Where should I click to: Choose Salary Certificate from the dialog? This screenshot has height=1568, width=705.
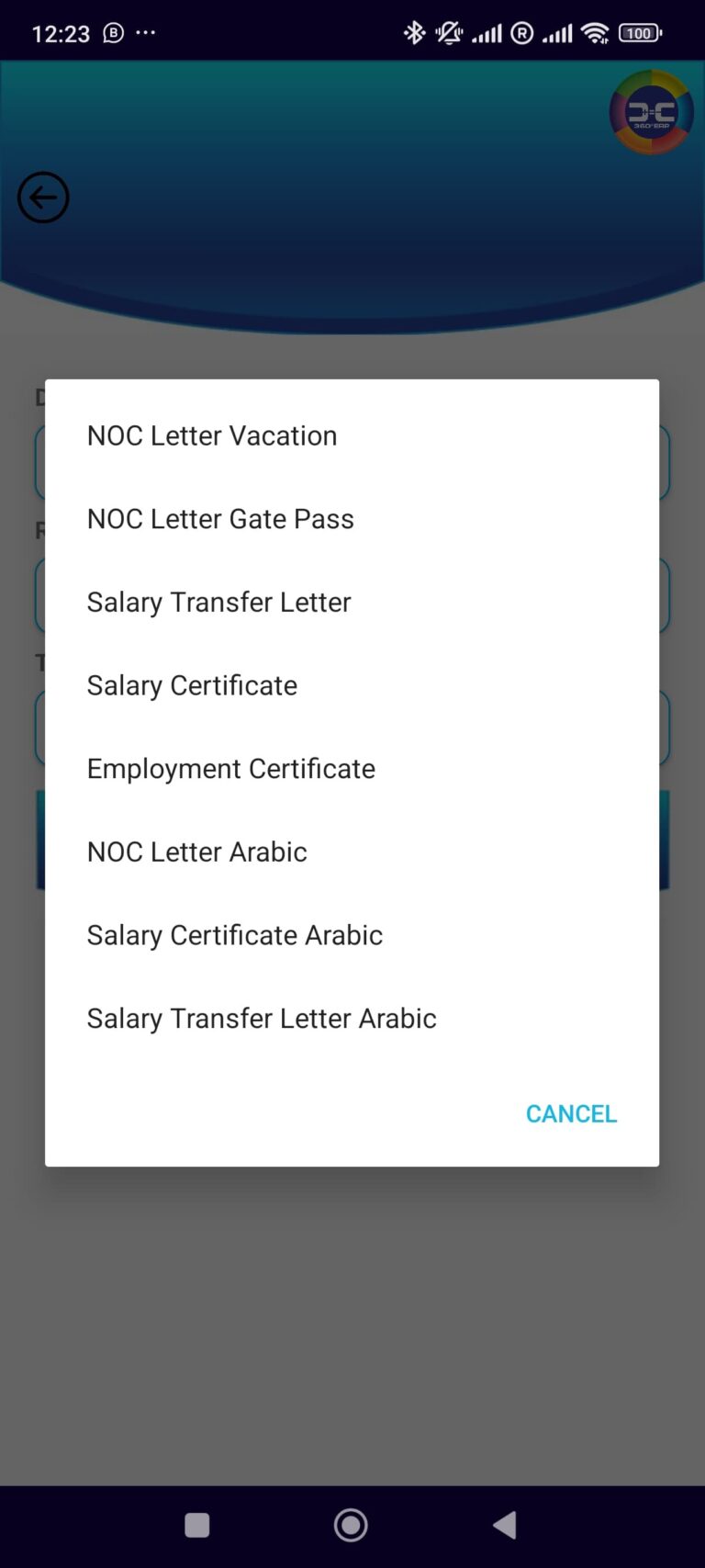192,685
